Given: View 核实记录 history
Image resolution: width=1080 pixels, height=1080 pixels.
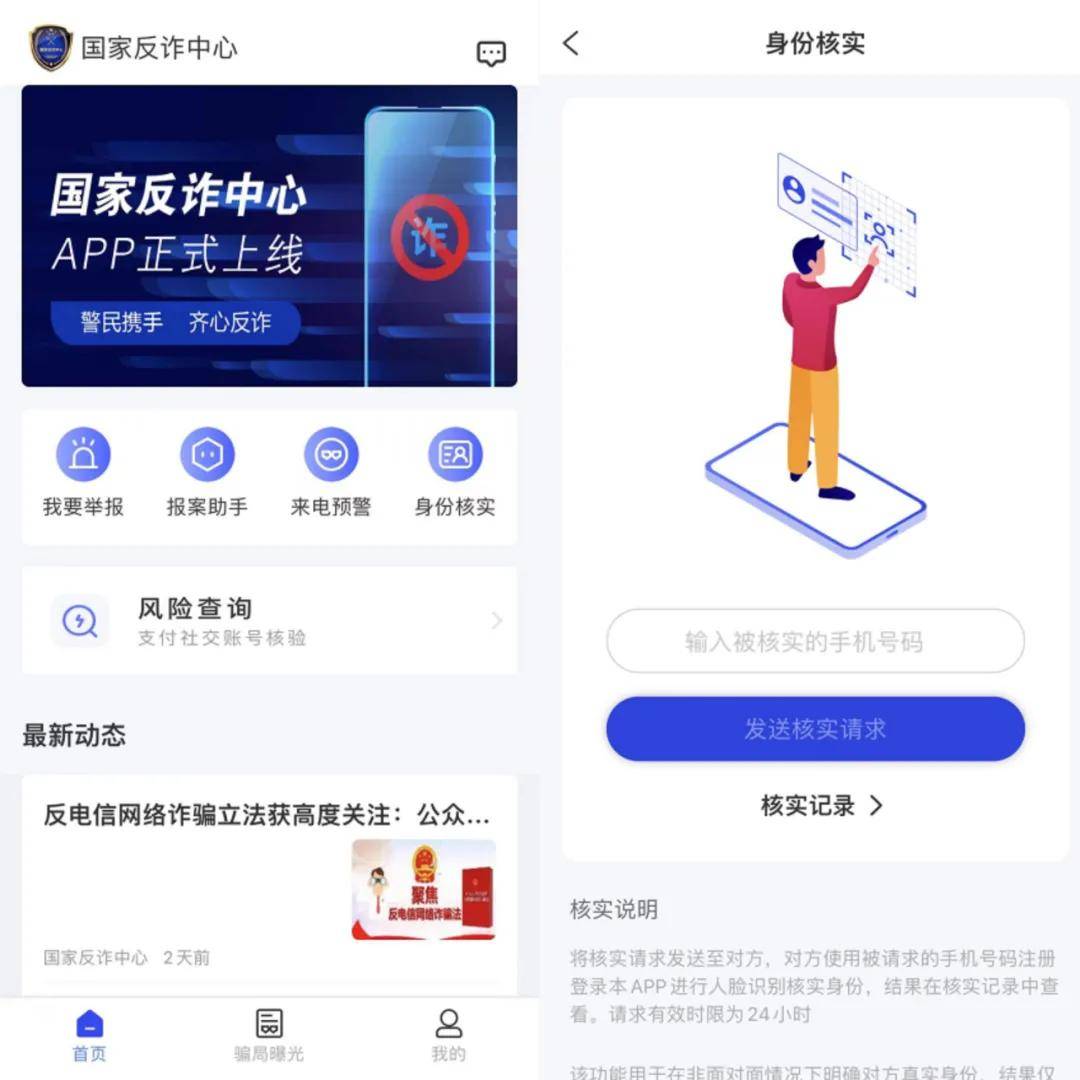Looking at the screenshot, I should pyautogui.click(x=821, y=805).
